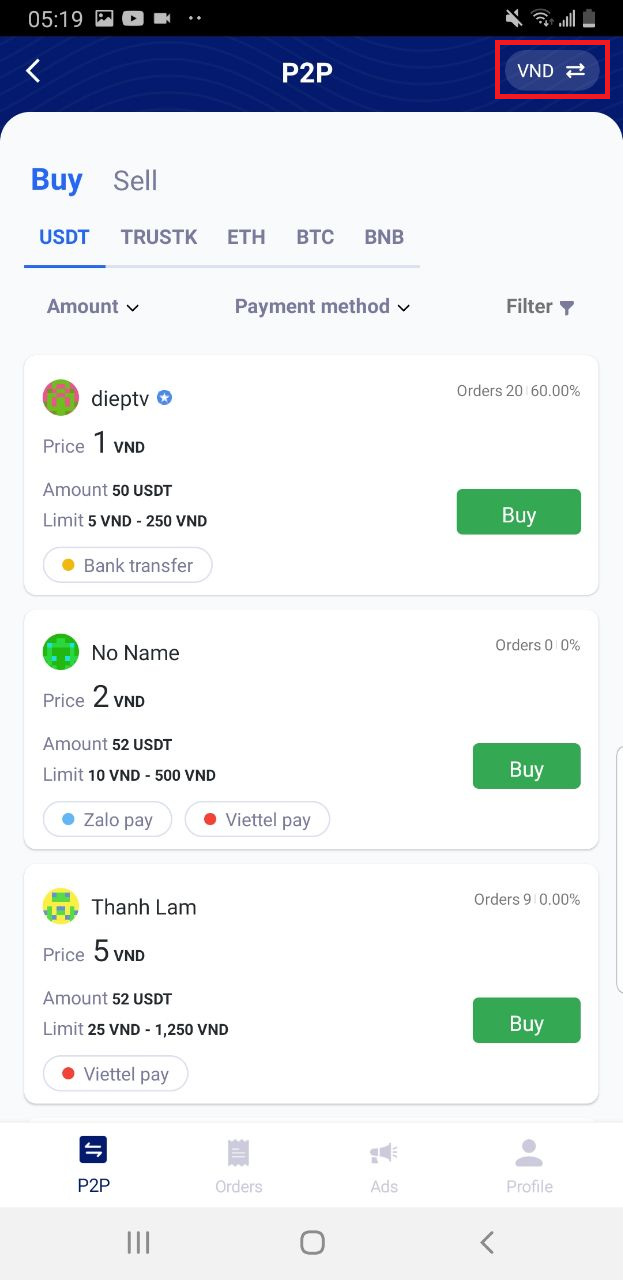Open the Filter options
This screenshot has width=623, height=1280.
(540, 307)
